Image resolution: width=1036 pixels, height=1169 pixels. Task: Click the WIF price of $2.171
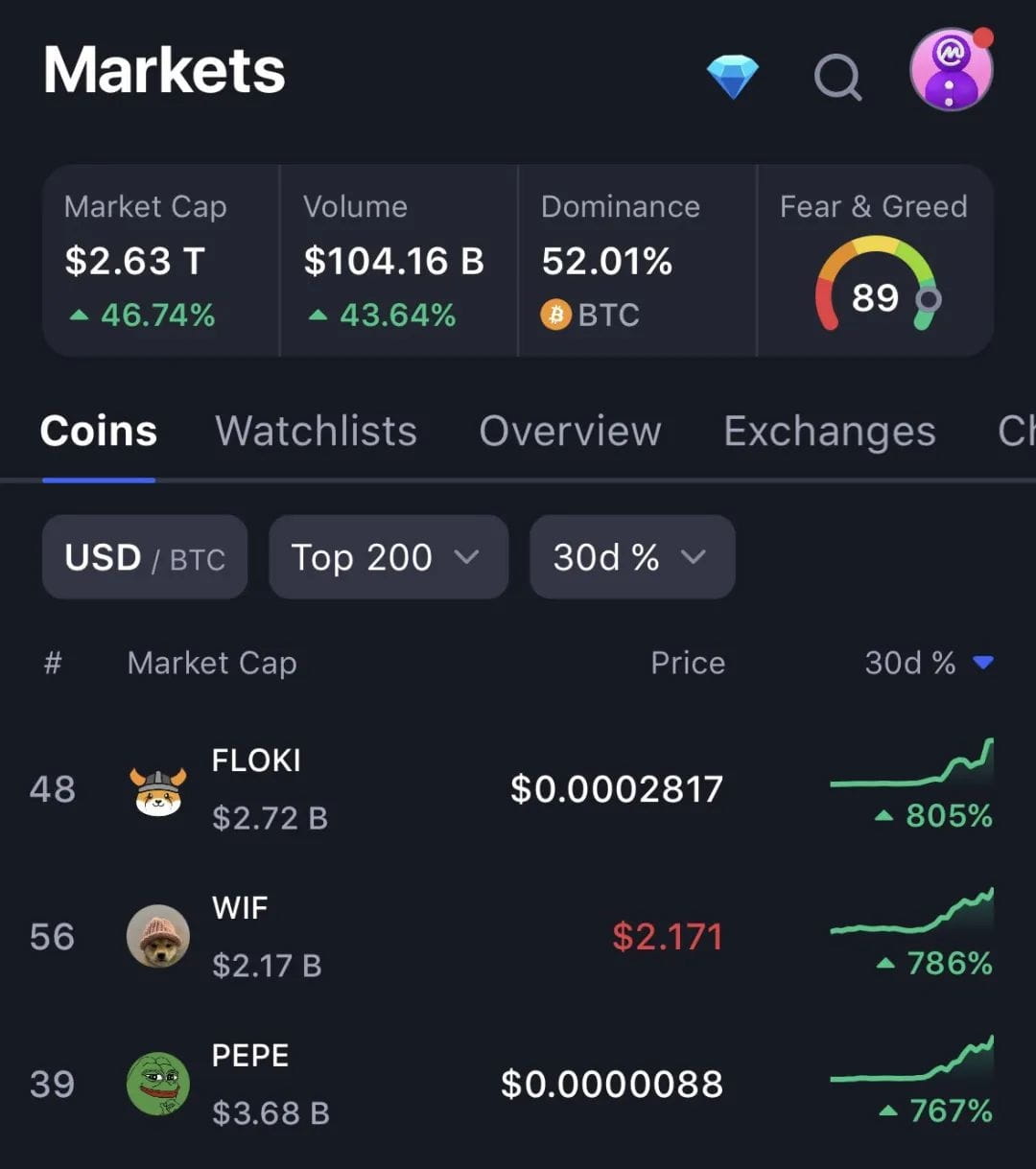[668, 936]
